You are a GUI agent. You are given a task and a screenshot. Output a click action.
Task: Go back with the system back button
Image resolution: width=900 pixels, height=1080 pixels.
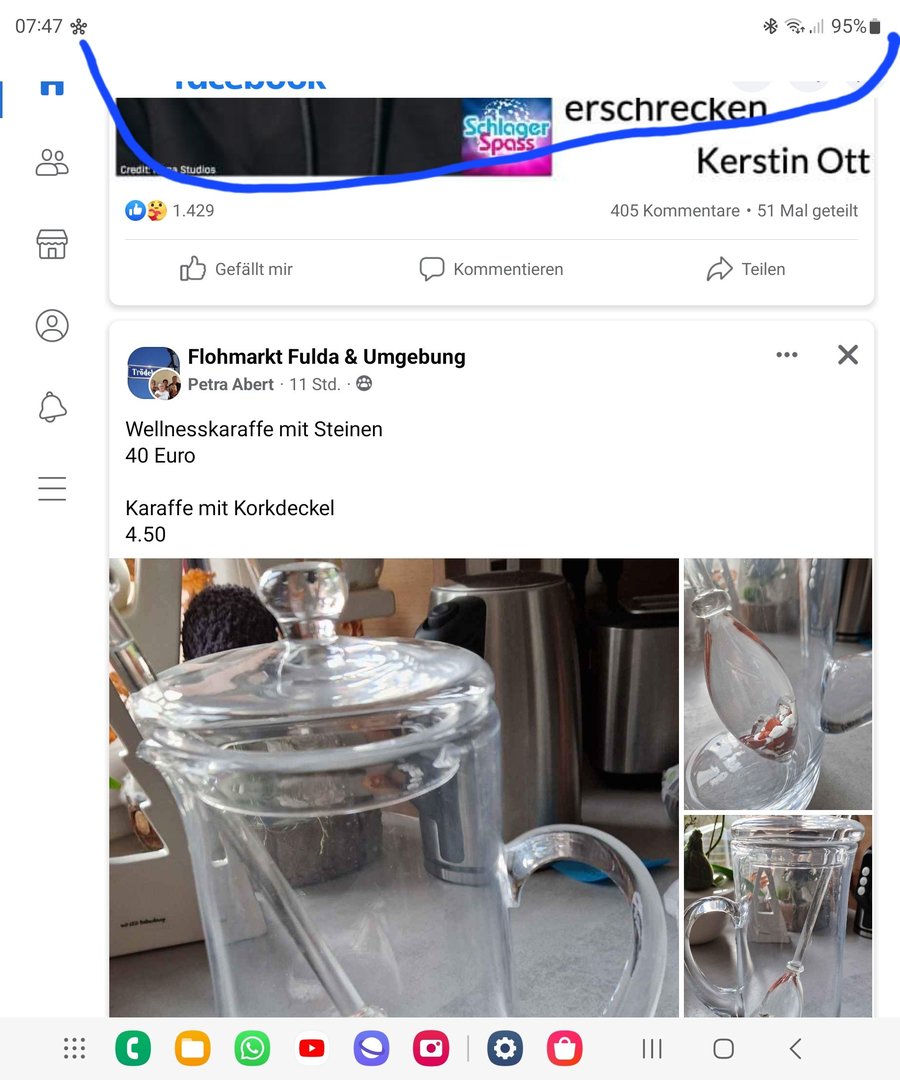coord(795,1048)
